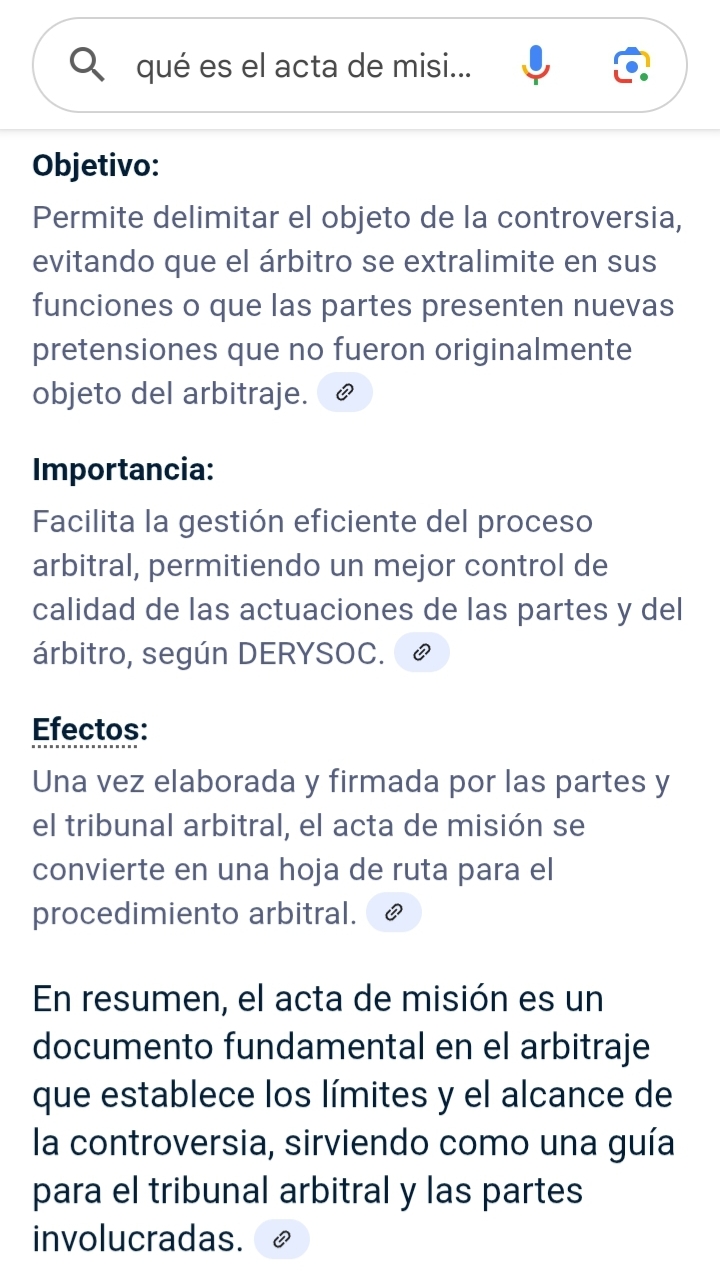Screen dimensions: 720x1283
Task: Open Google Lens camera search
Action: click(x=631, y=65)
